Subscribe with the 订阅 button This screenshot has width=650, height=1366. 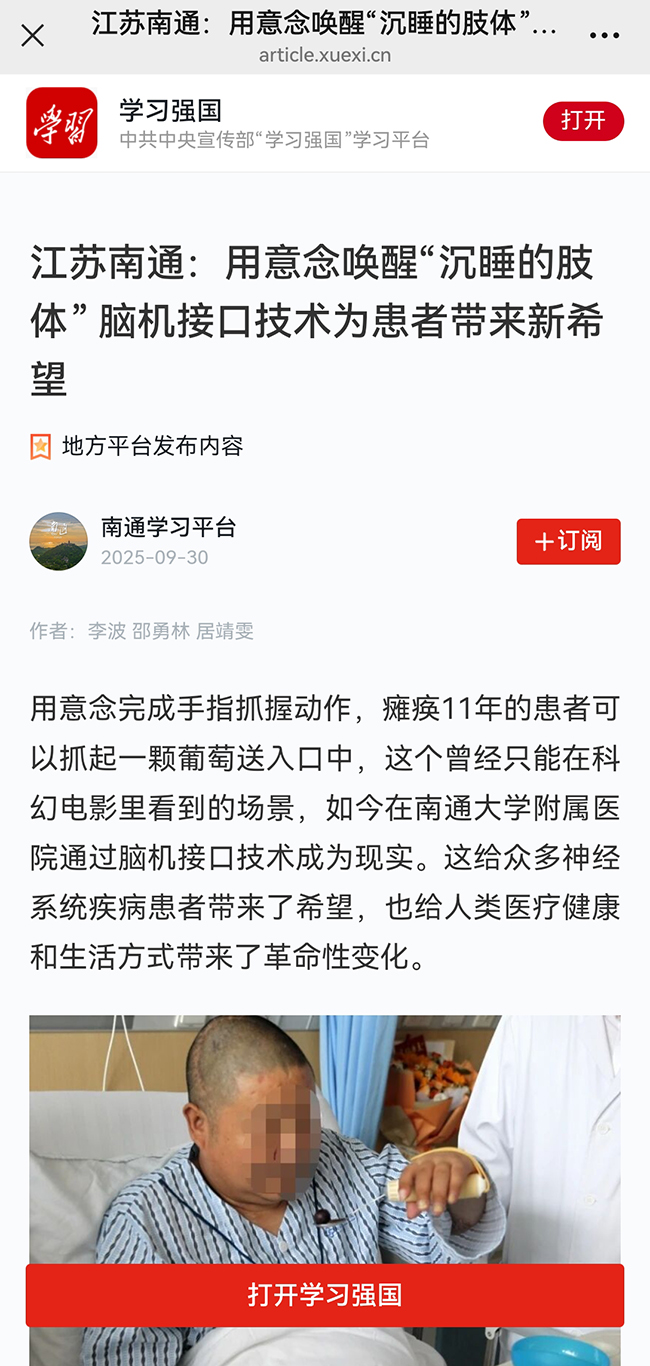click(568, 541)
